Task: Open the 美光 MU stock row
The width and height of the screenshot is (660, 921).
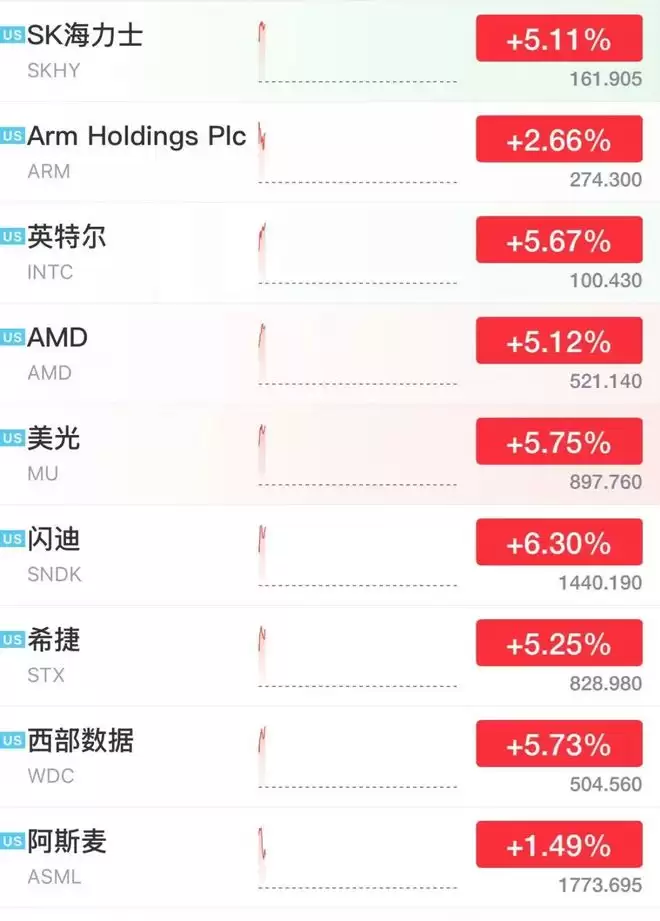Action: 330,454
